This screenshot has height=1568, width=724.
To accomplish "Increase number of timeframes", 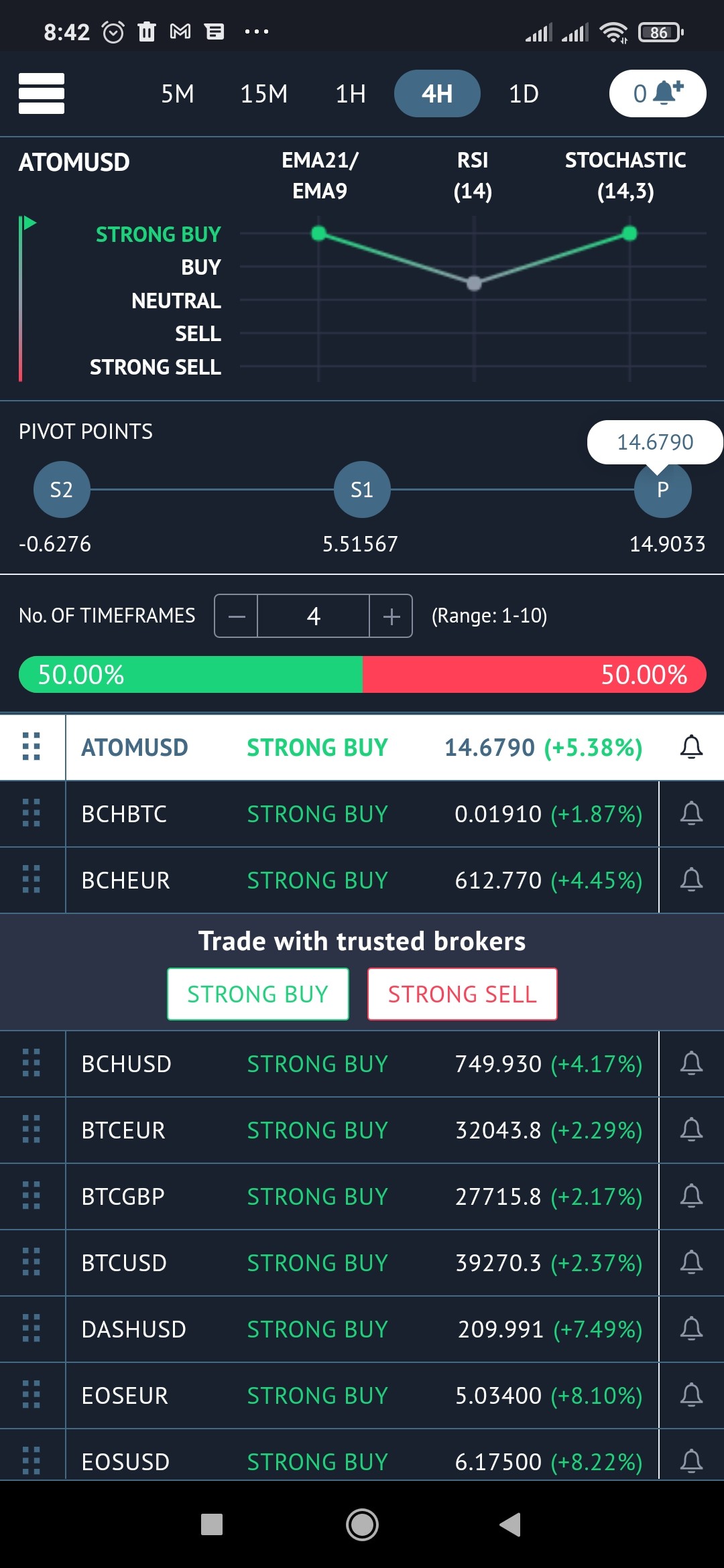I will 391,616.
